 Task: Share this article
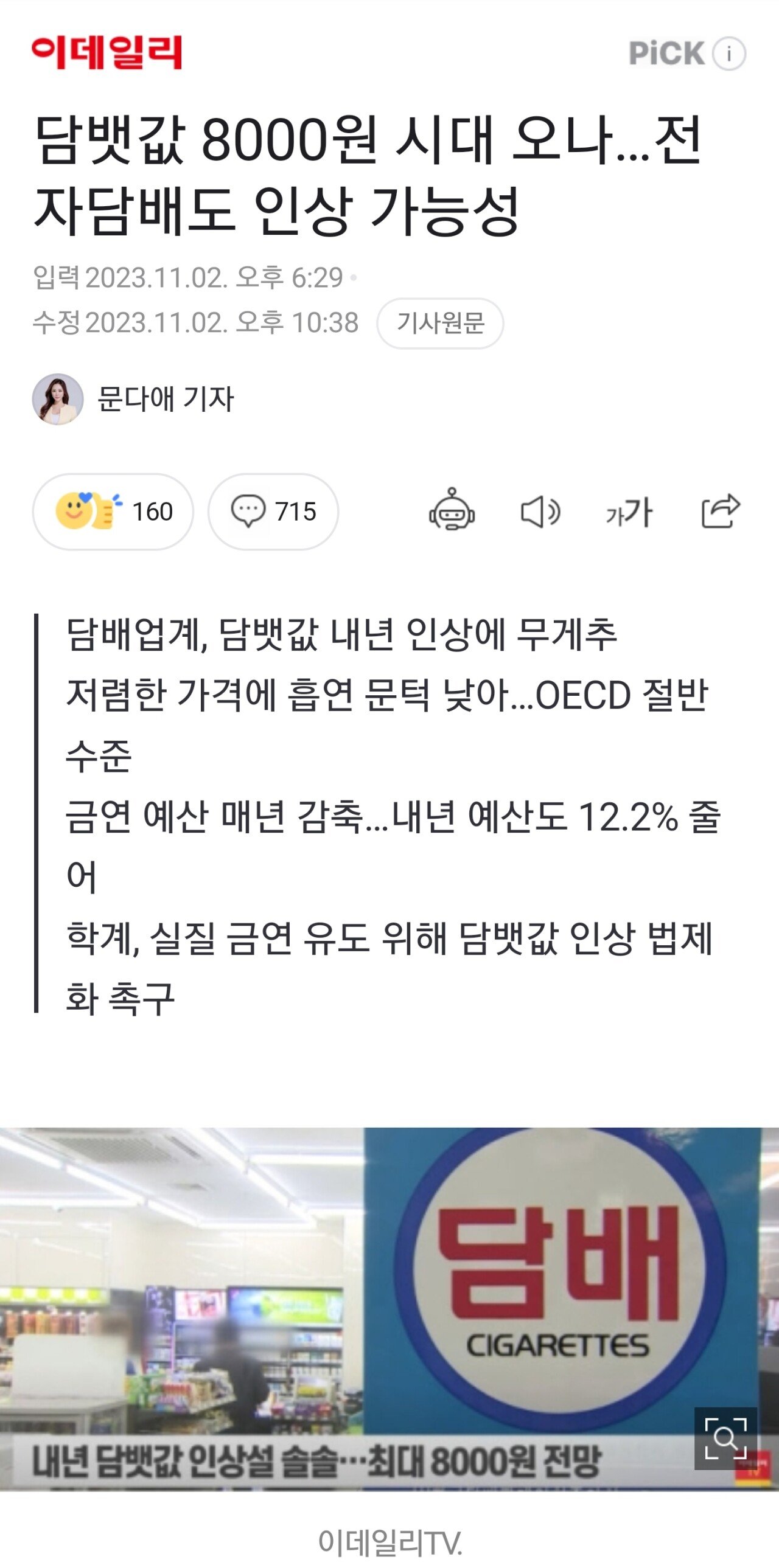click(721, 510)
